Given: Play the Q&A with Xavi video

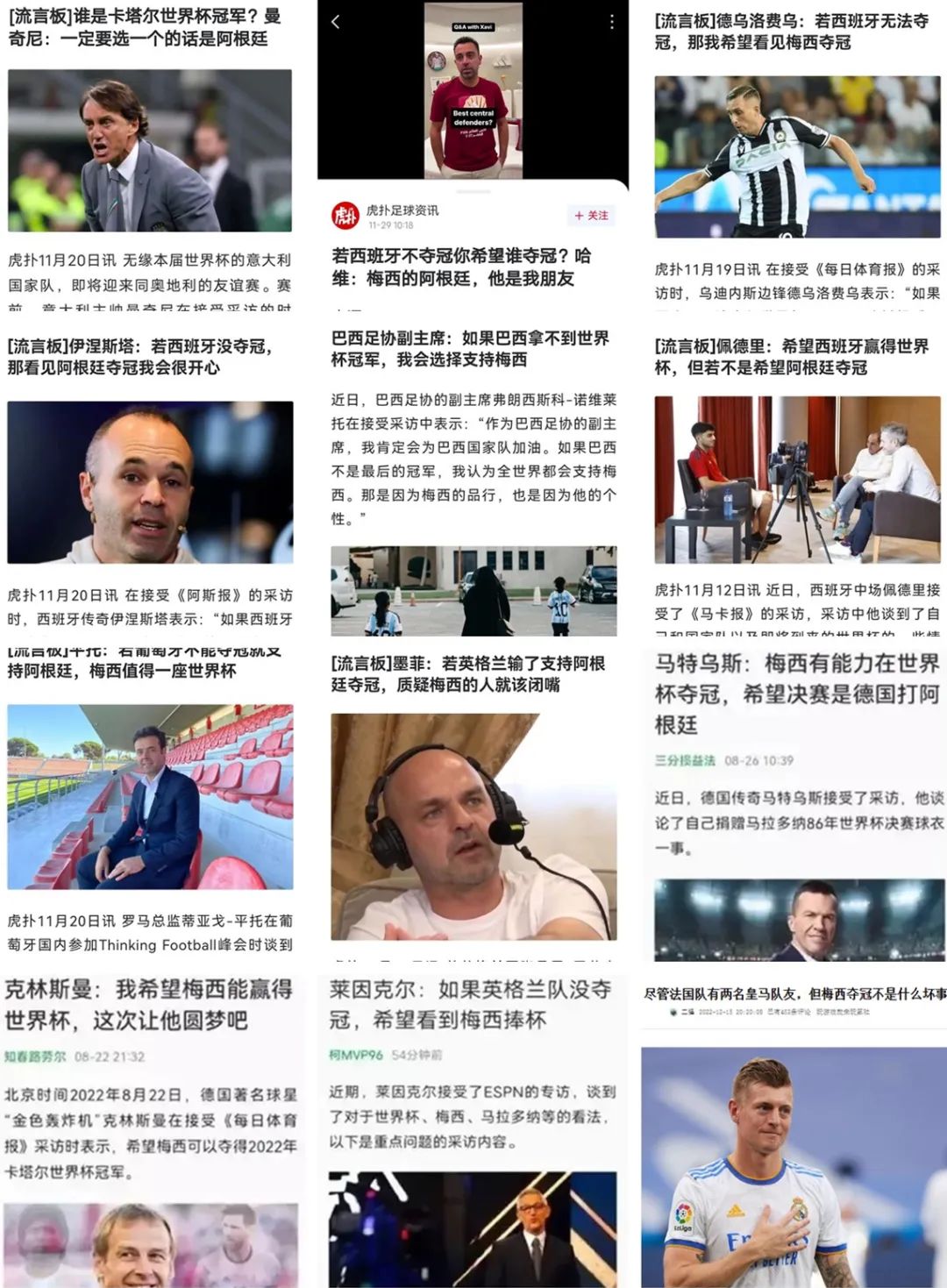Looking at the screenshot, I should coord(472,92).
